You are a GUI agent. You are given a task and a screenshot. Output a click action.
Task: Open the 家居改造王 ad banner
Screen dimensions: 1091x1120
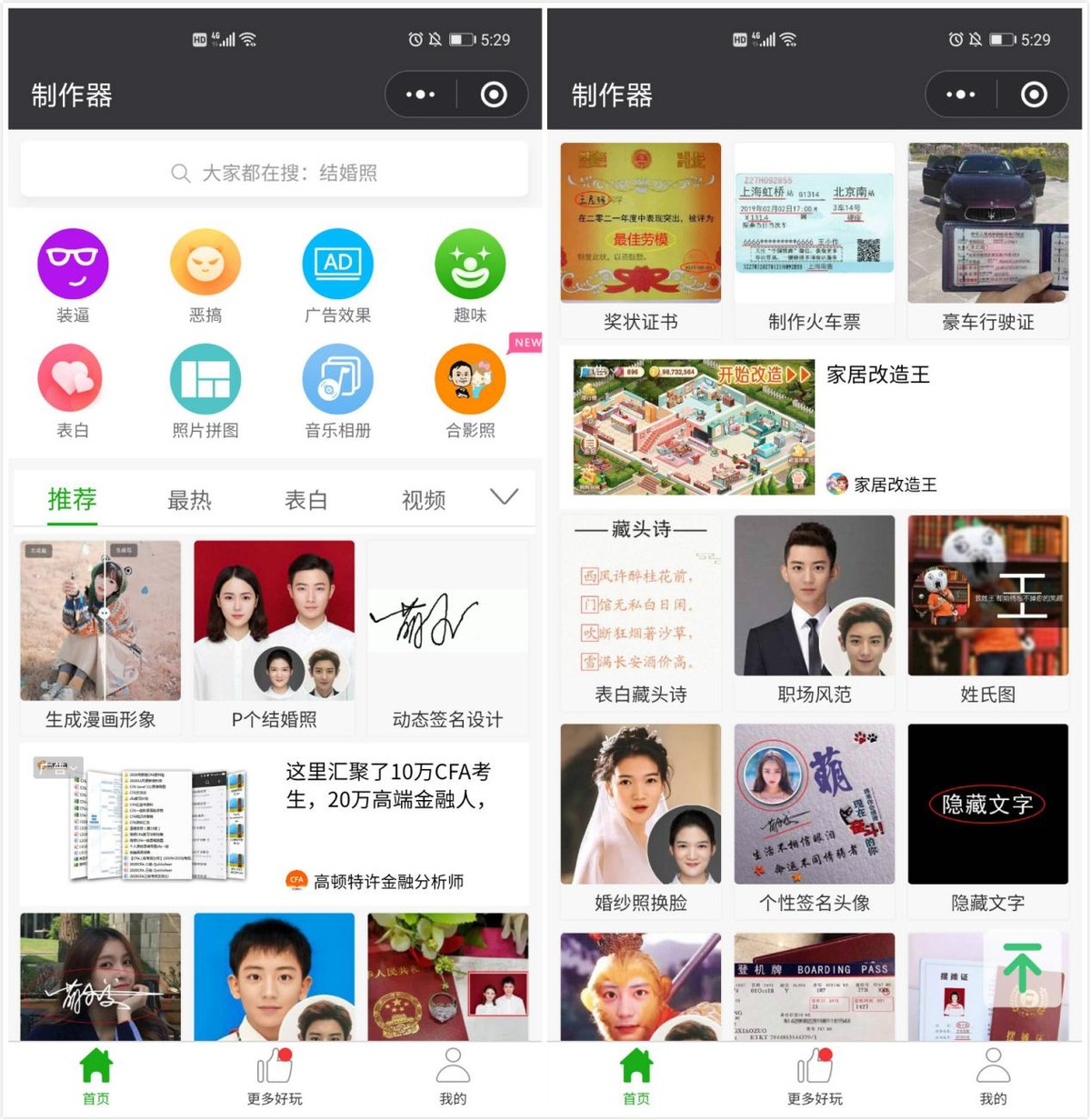click(814, 427)
